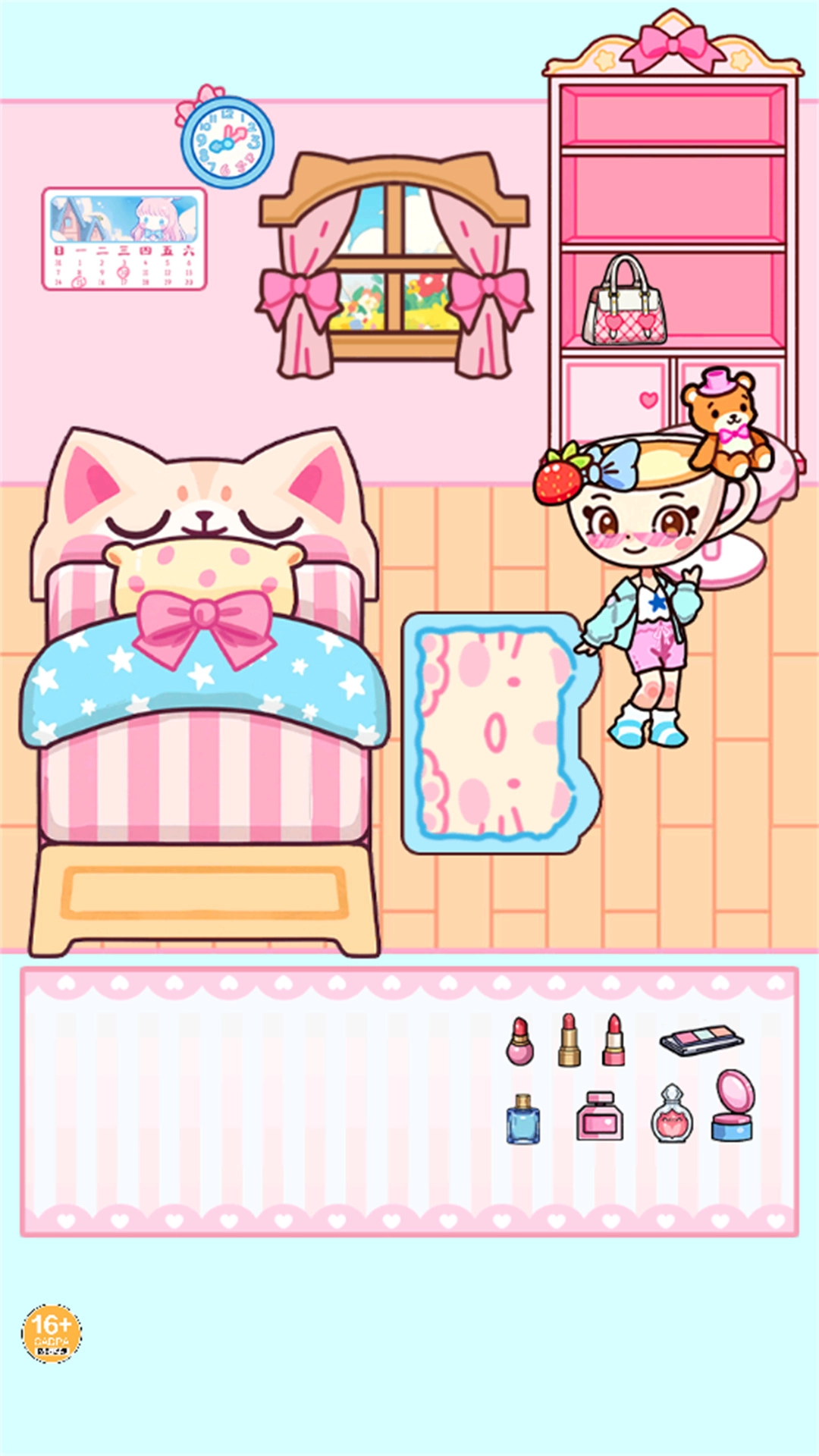This screenshot has height=1456, width=819.
Task: Tap the 16+ age rating badge
Action: tap(52, 1334)
